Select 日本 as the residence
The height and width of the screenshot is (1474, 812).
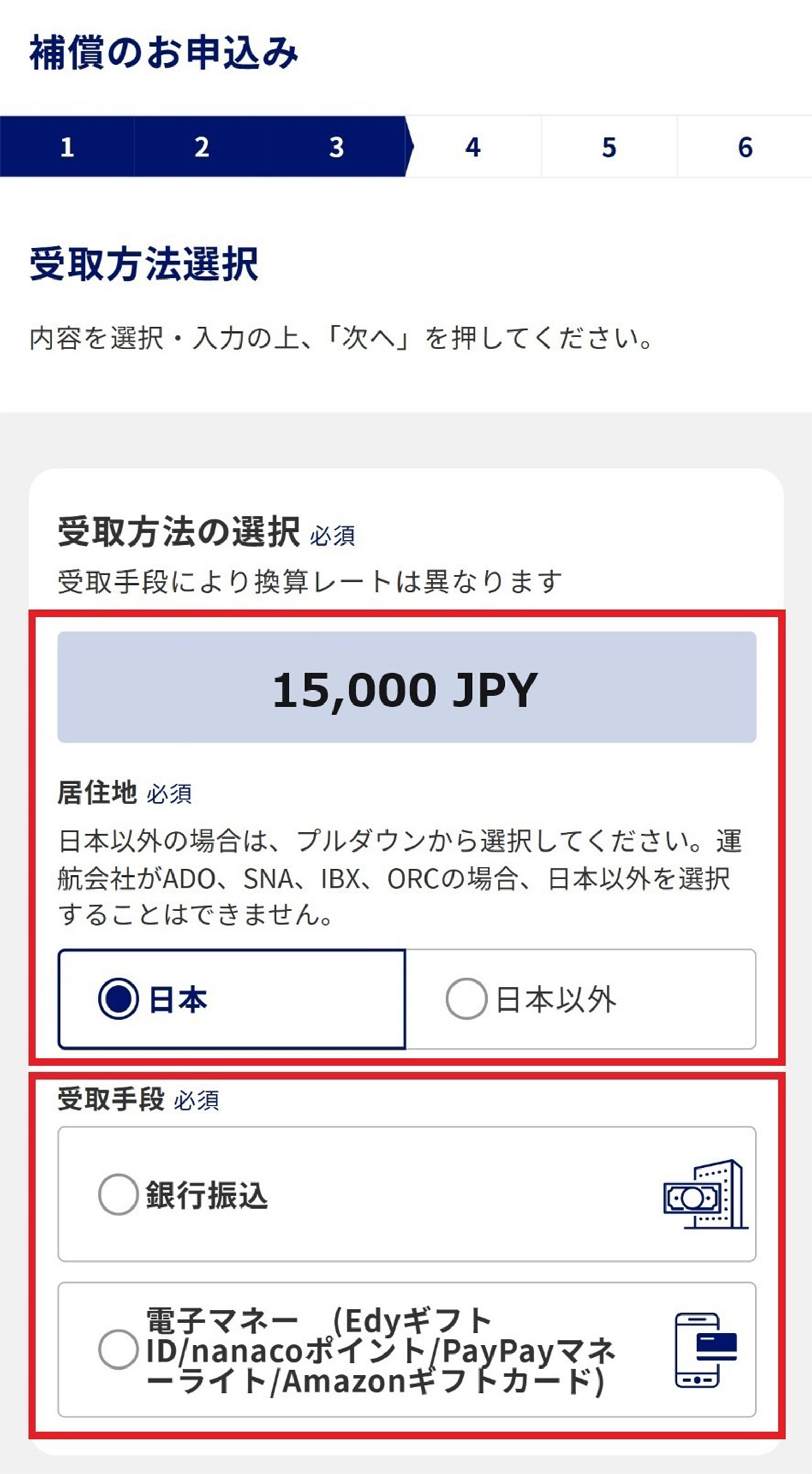(118, 999)
